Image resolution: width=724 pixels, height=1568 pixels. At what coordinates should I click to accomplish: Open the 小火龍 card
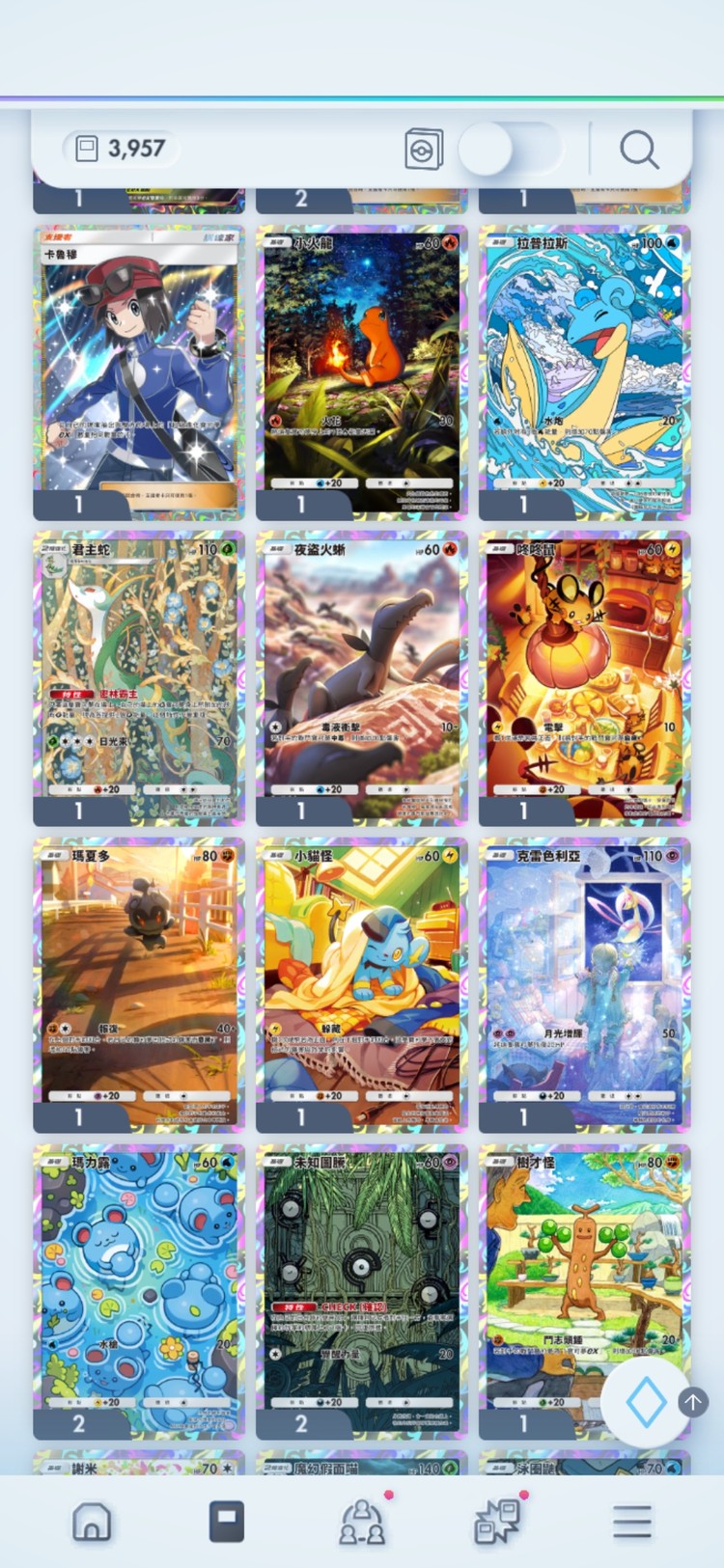tap(362, 372)
